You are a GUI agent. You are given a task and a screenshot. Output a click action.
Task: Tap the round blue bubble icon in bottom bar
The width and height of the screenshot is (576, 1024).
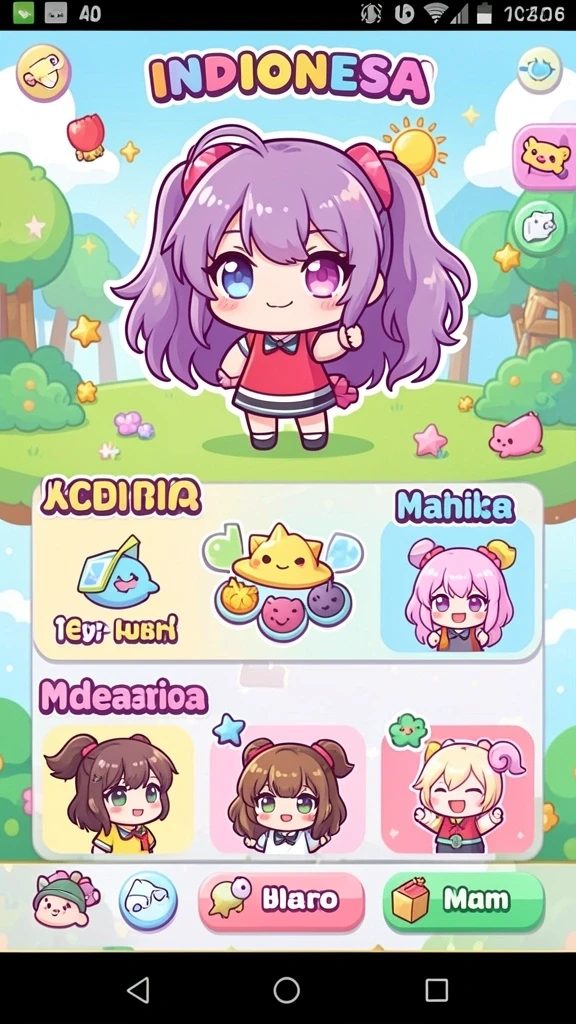click(148, 901)
